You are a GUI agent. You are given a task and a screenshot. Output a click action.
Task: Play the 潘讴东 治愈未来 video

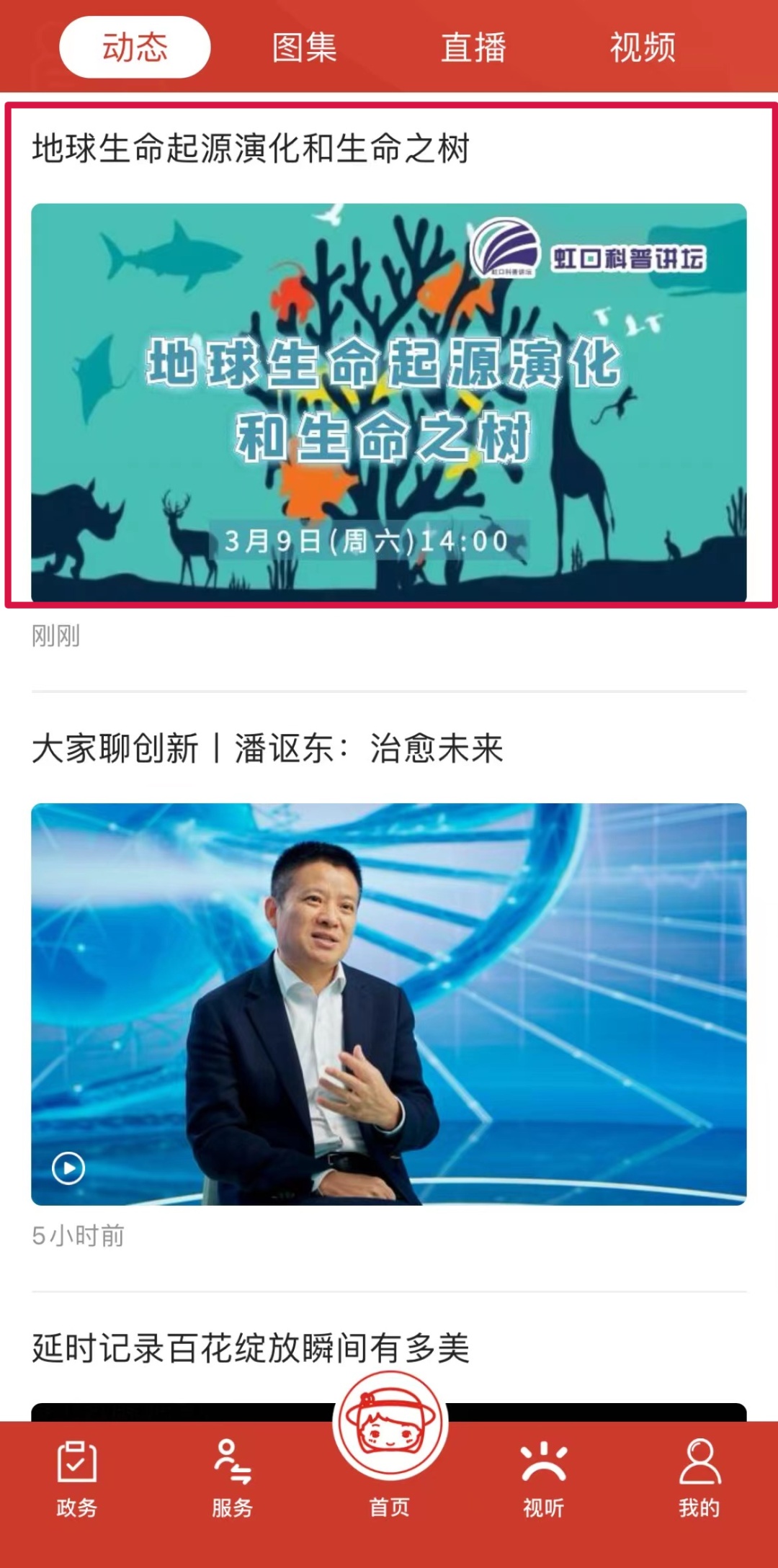(69, 1168)
